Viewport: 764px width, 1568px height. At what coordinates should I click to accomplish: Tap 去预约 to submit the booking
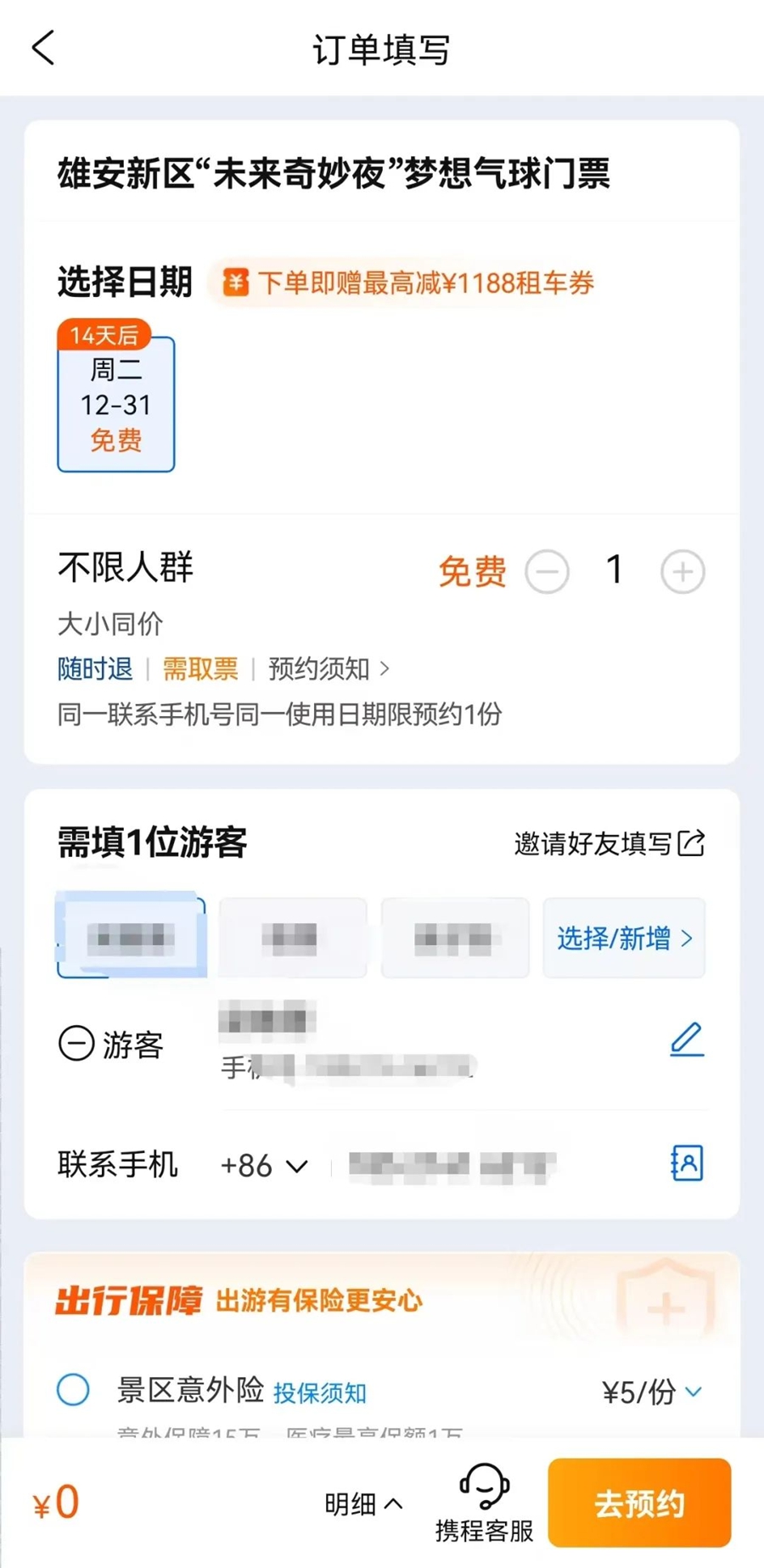638,1503
